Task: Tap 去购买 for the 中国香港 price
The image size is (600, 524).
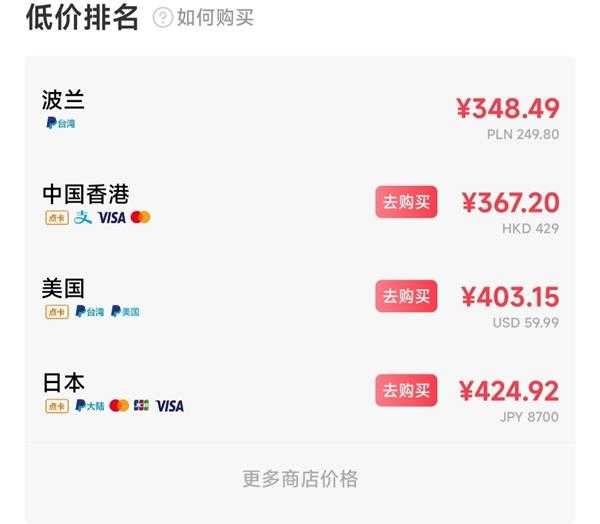Action: [406, 202]
